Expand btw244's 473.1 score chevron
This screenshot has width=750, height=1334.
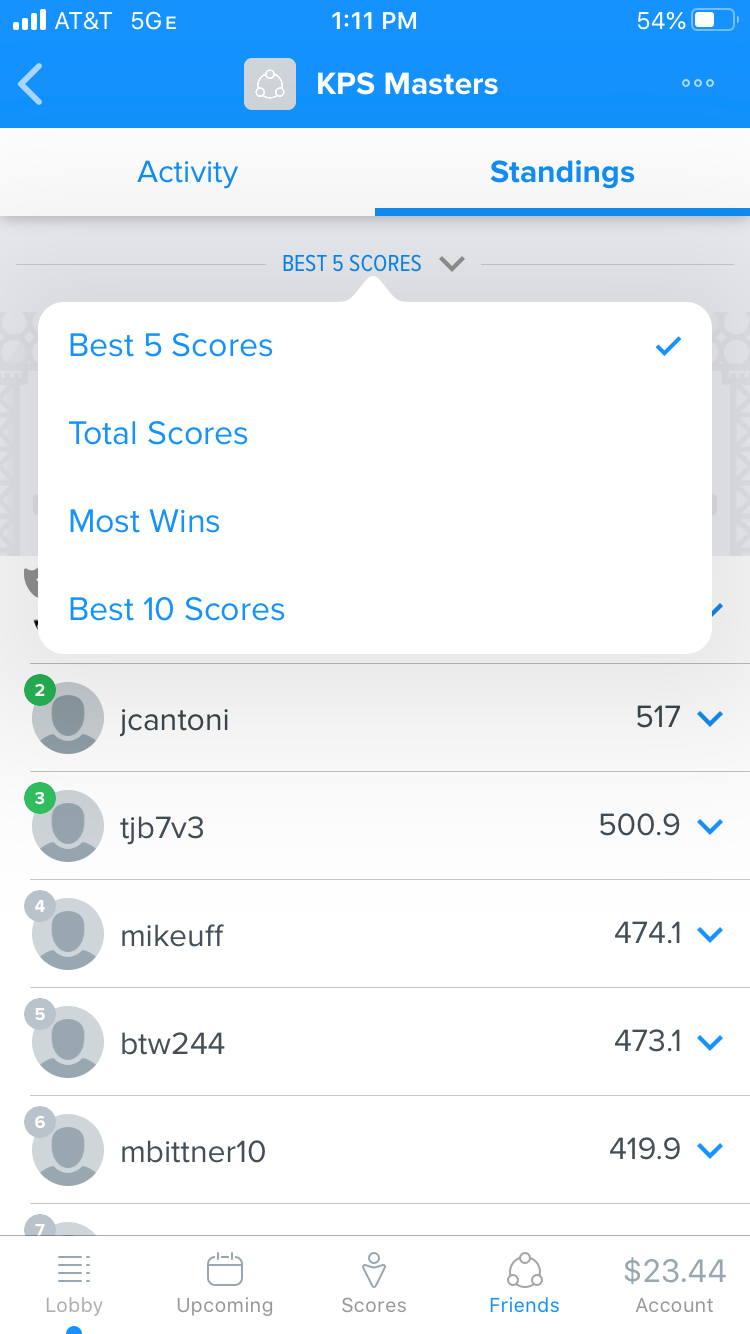point(710,1042)
